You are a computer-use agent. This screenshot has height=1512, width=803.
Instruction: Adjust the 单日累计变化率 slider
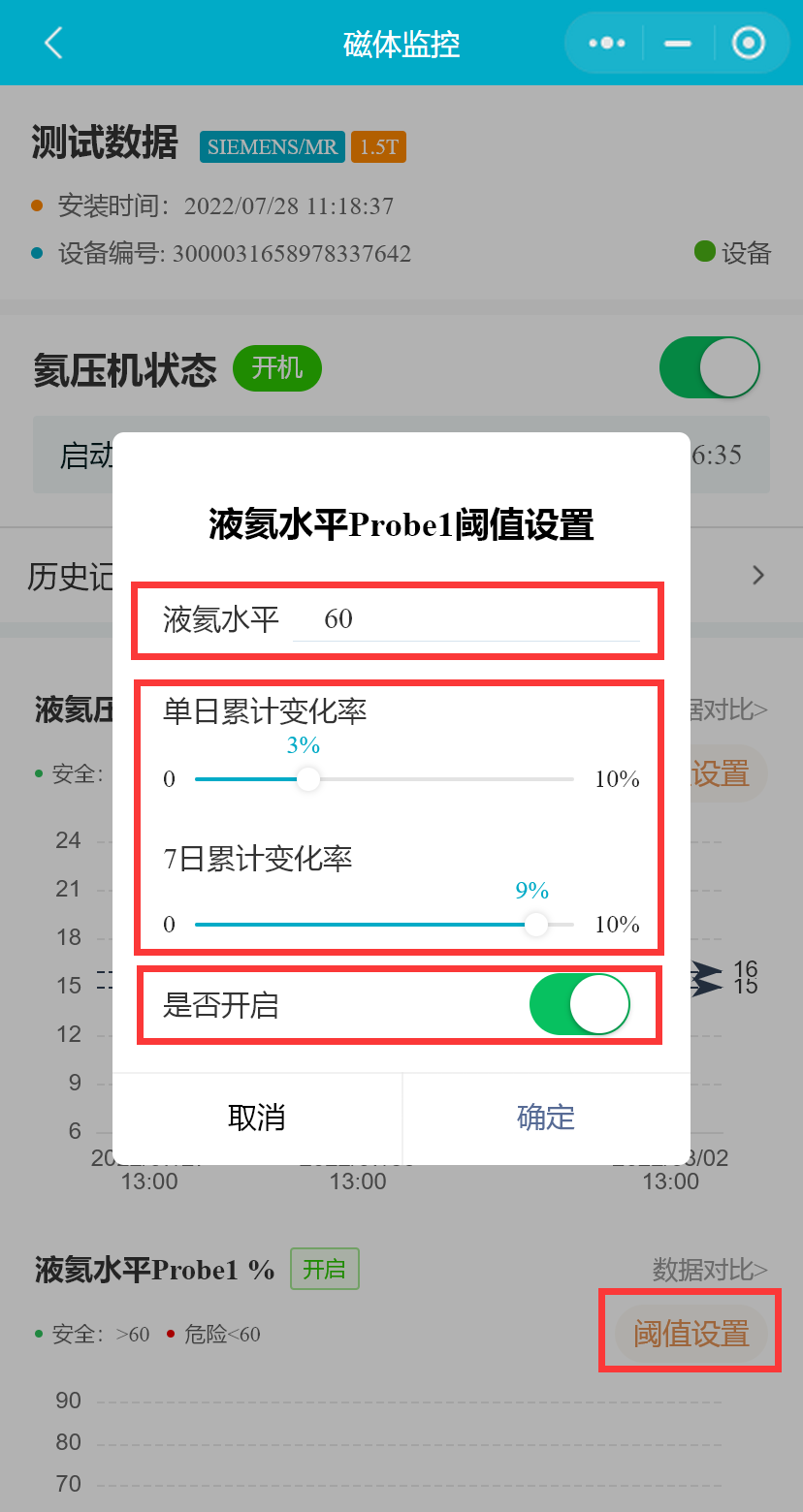(x=307, y=779)
